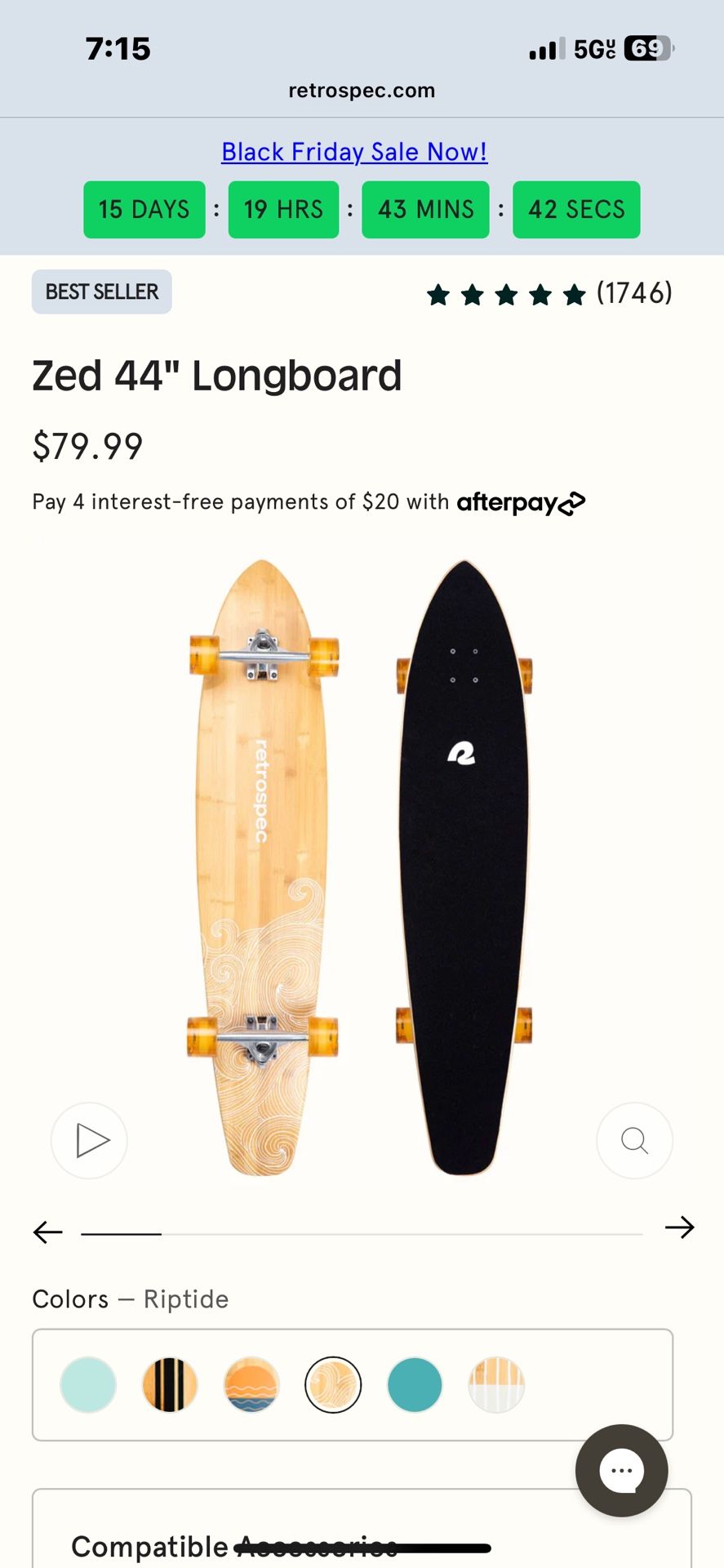Open the star ratings reviews
Viewport: 724px width, 1568px height.
pos(506,294)
